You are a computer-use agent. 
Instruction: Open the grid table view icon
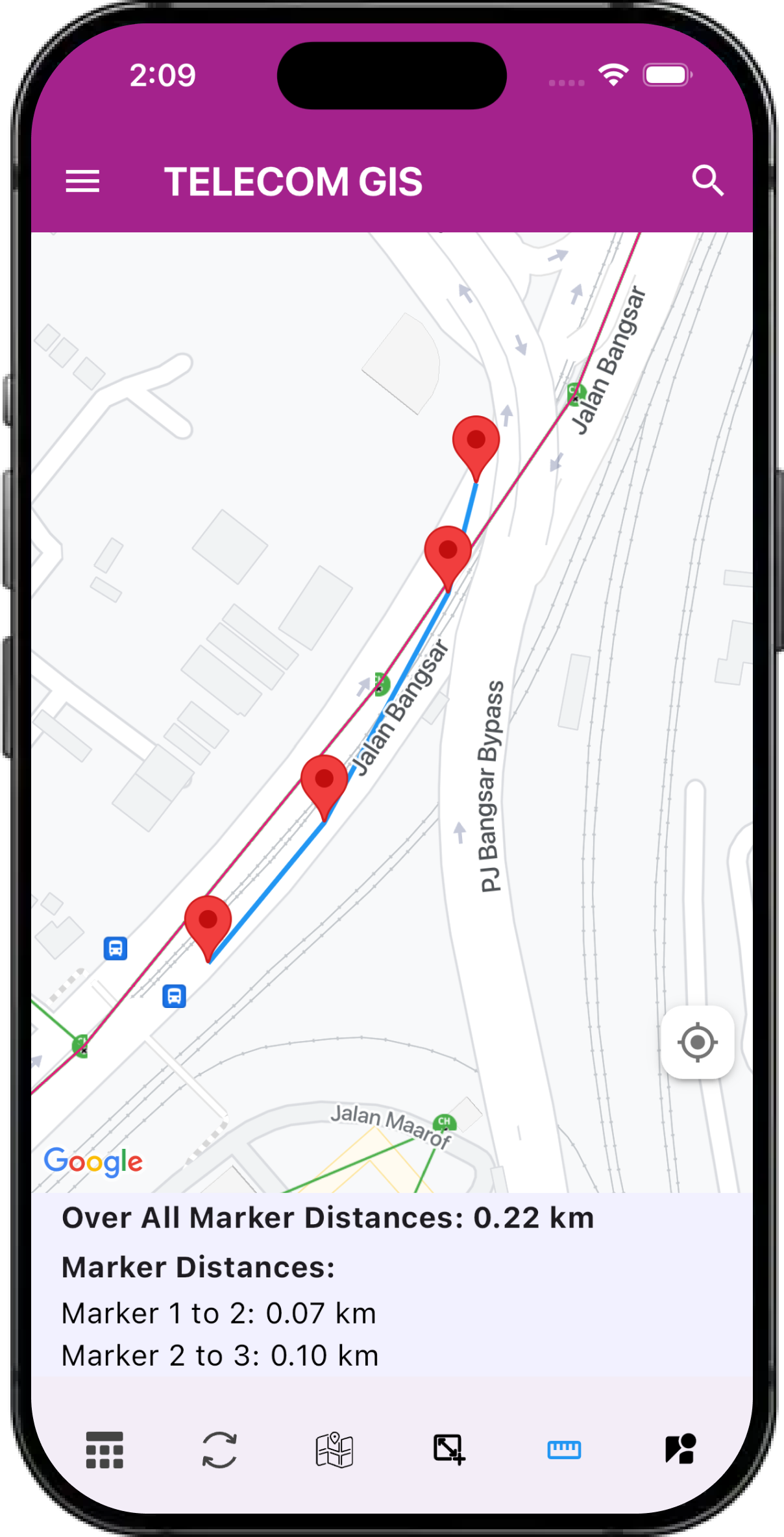point(104,1449)
